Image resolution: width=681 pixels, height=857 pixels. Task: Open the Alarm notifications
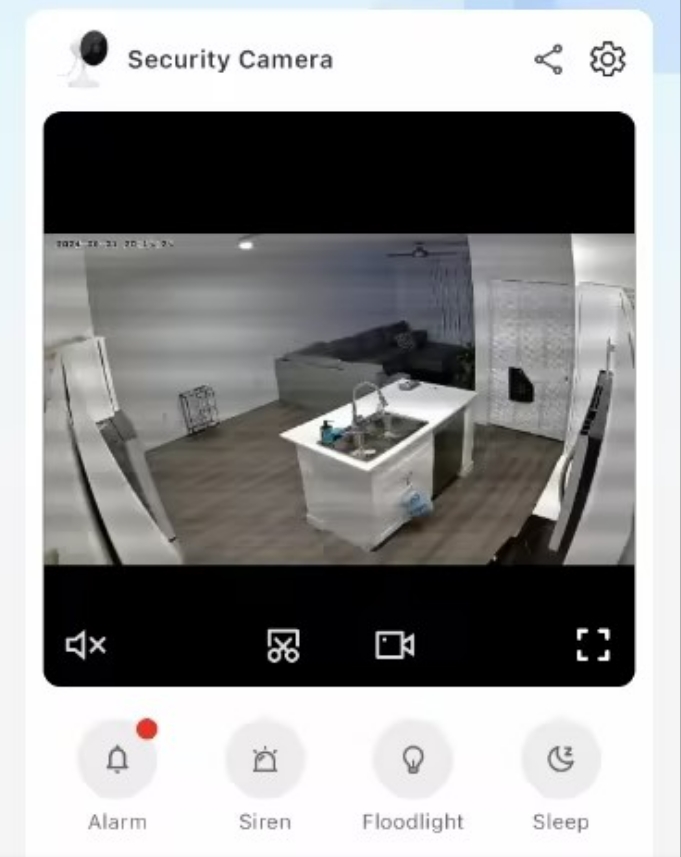[118, 760]
